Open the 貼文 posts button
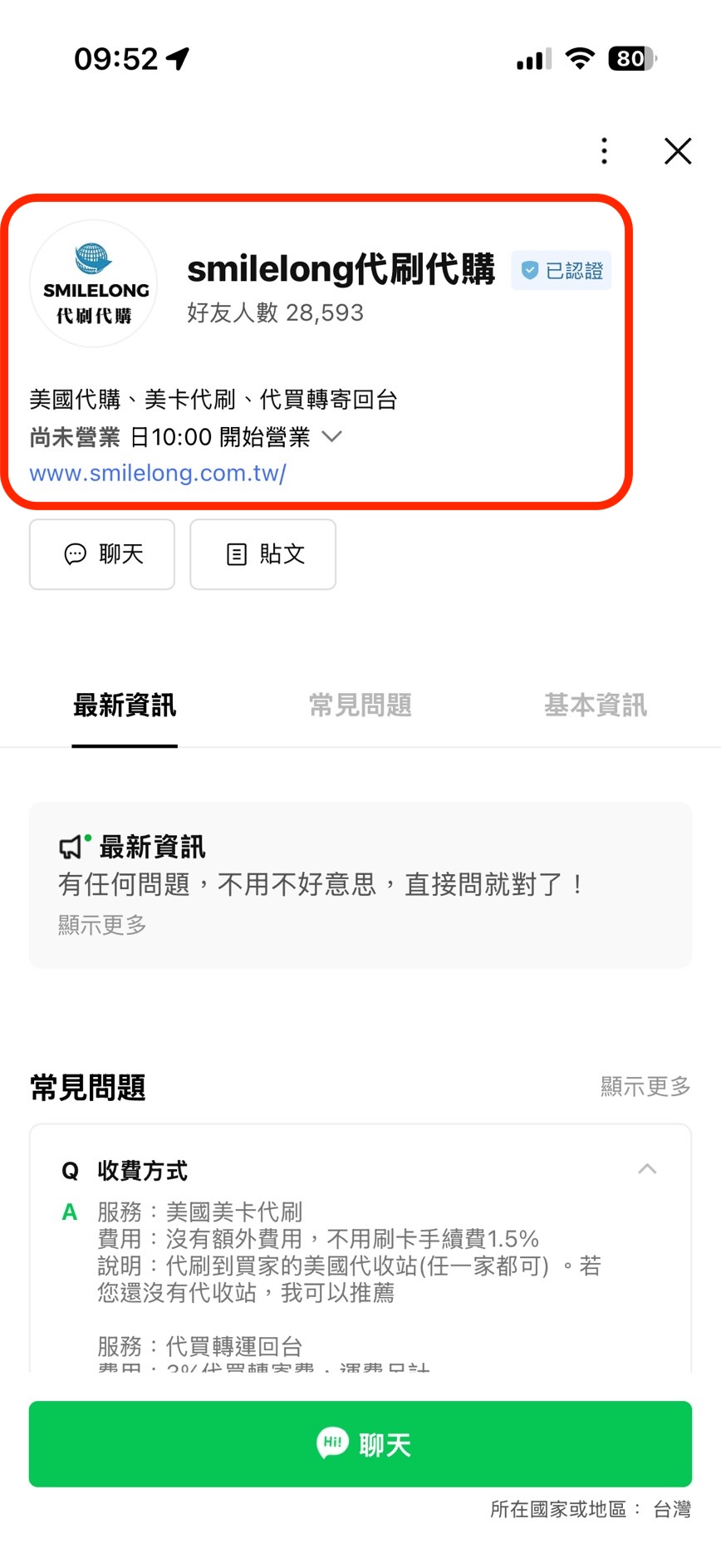This screenshot has height=1568, width=721. click(x=262, y=554)
